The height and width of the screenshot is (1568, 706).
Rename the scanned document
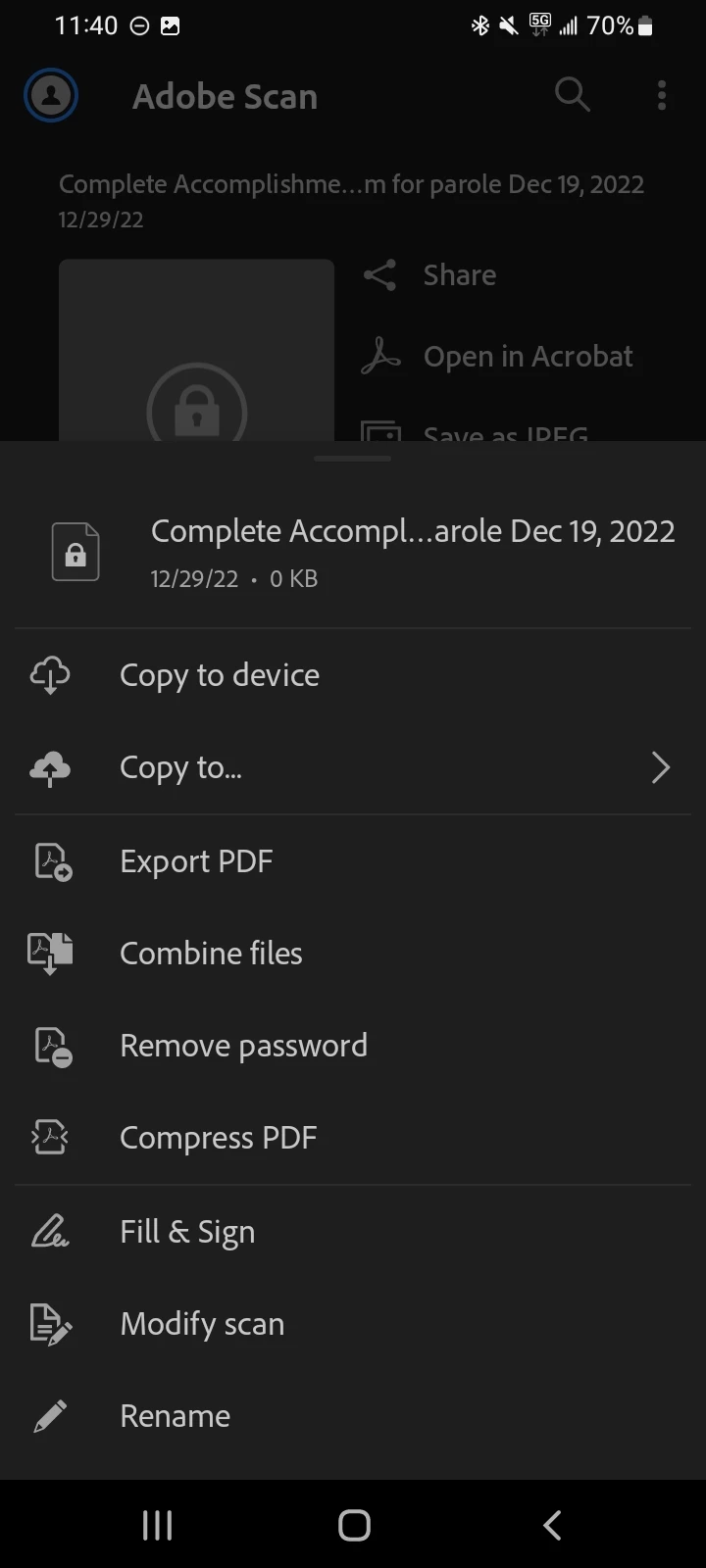coord(175,1416)
